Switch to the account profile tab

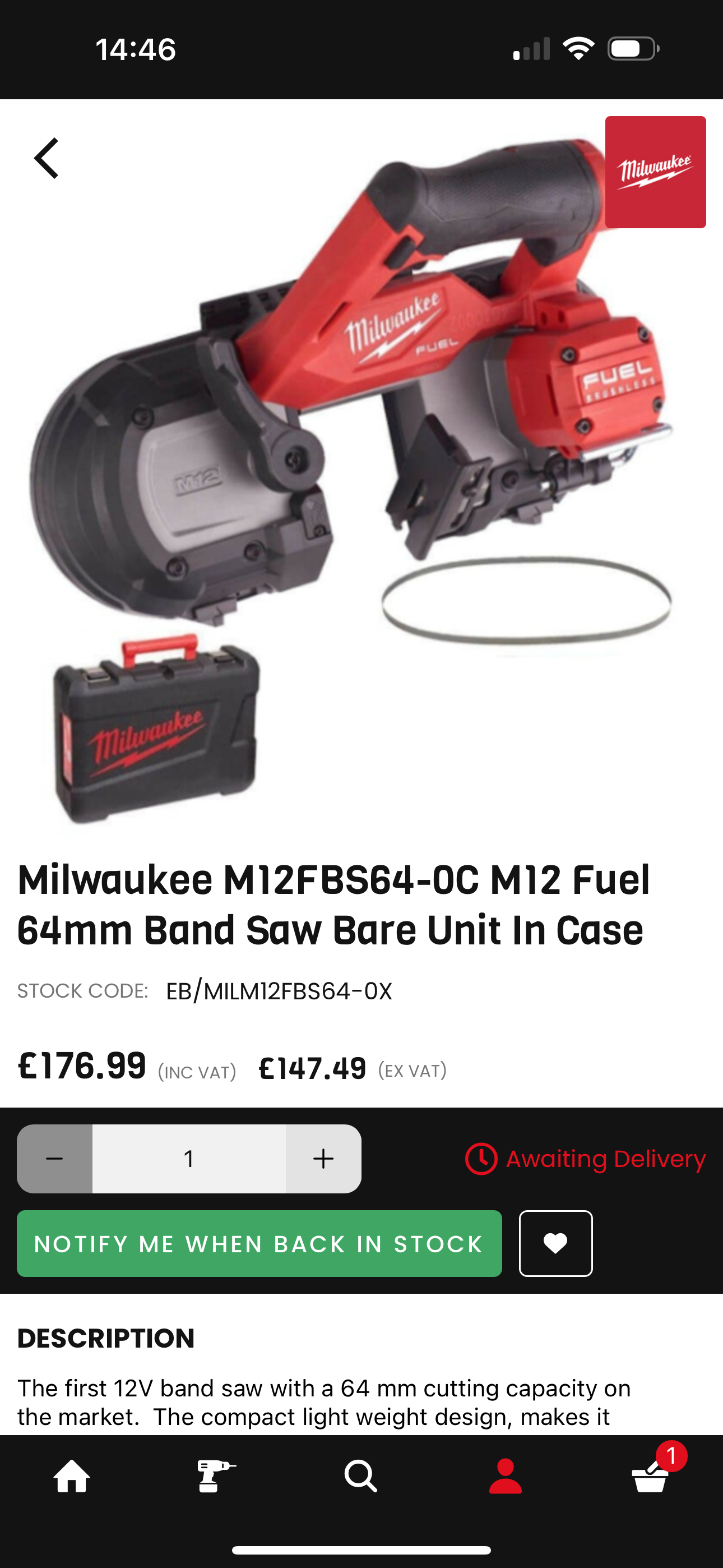coord(505,1476)
